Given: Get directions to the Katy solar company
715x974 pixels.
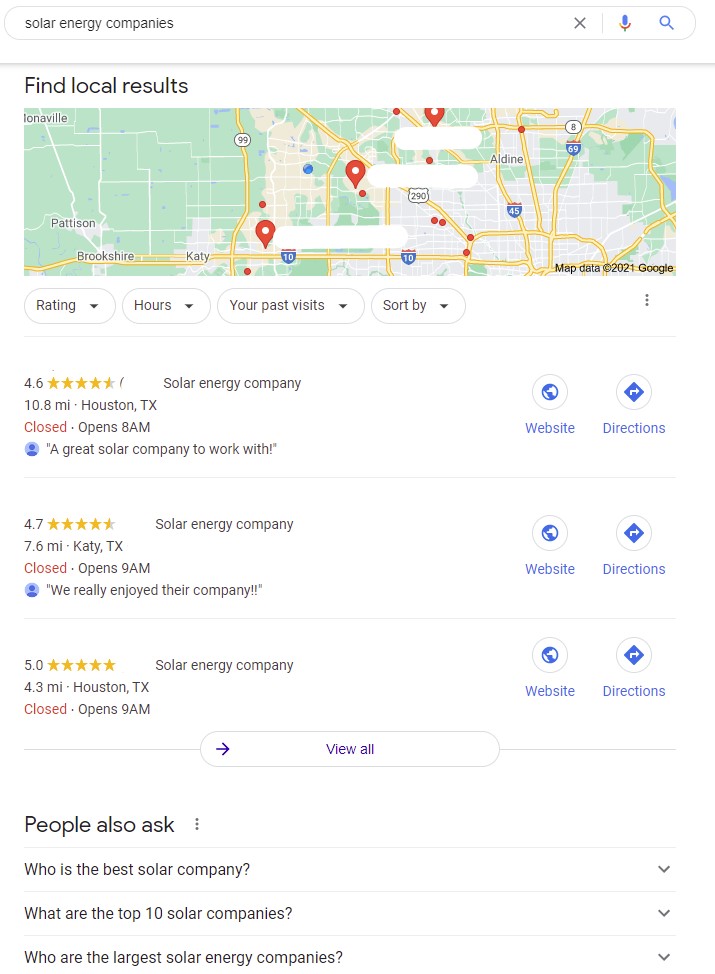Looking at the screenshot, I should point(633,546).
